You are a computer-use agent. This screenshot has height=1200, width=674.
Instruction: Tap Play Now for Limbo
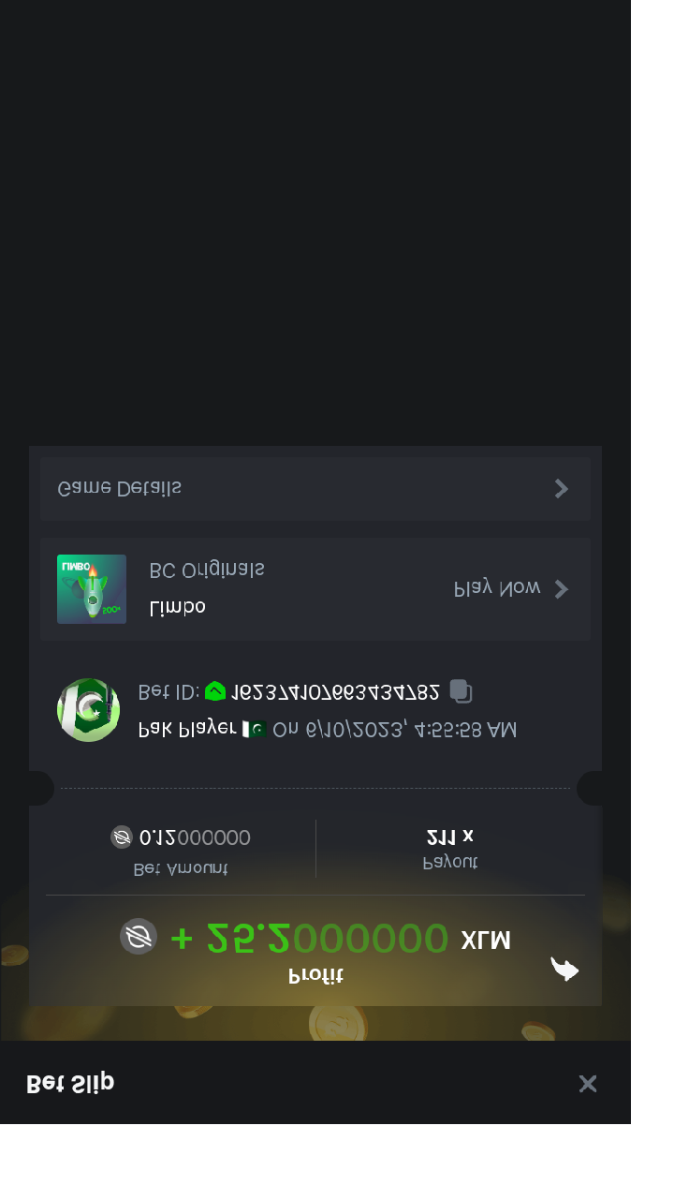pyautogui.click(x=511, y=588)
